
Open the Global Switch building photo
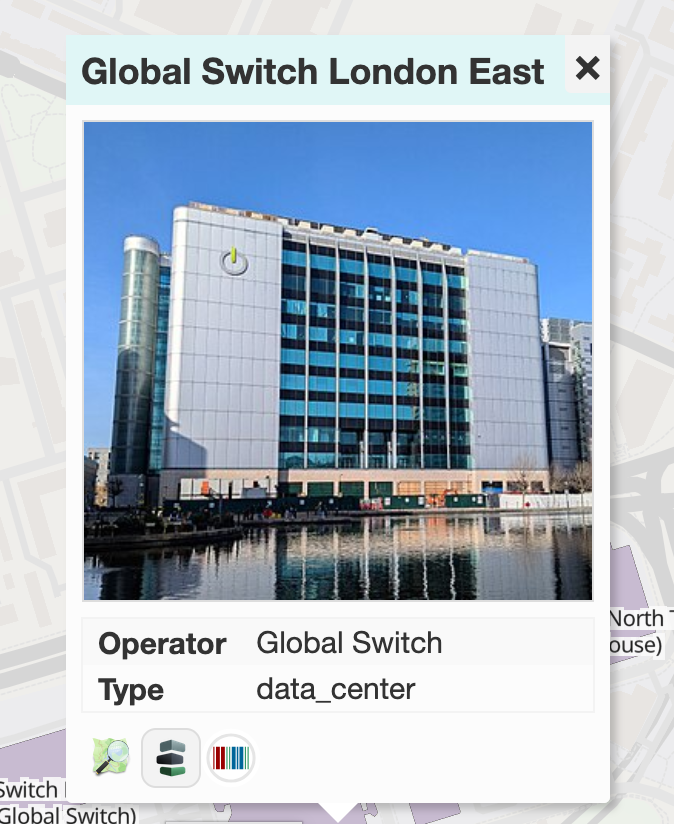338,360
